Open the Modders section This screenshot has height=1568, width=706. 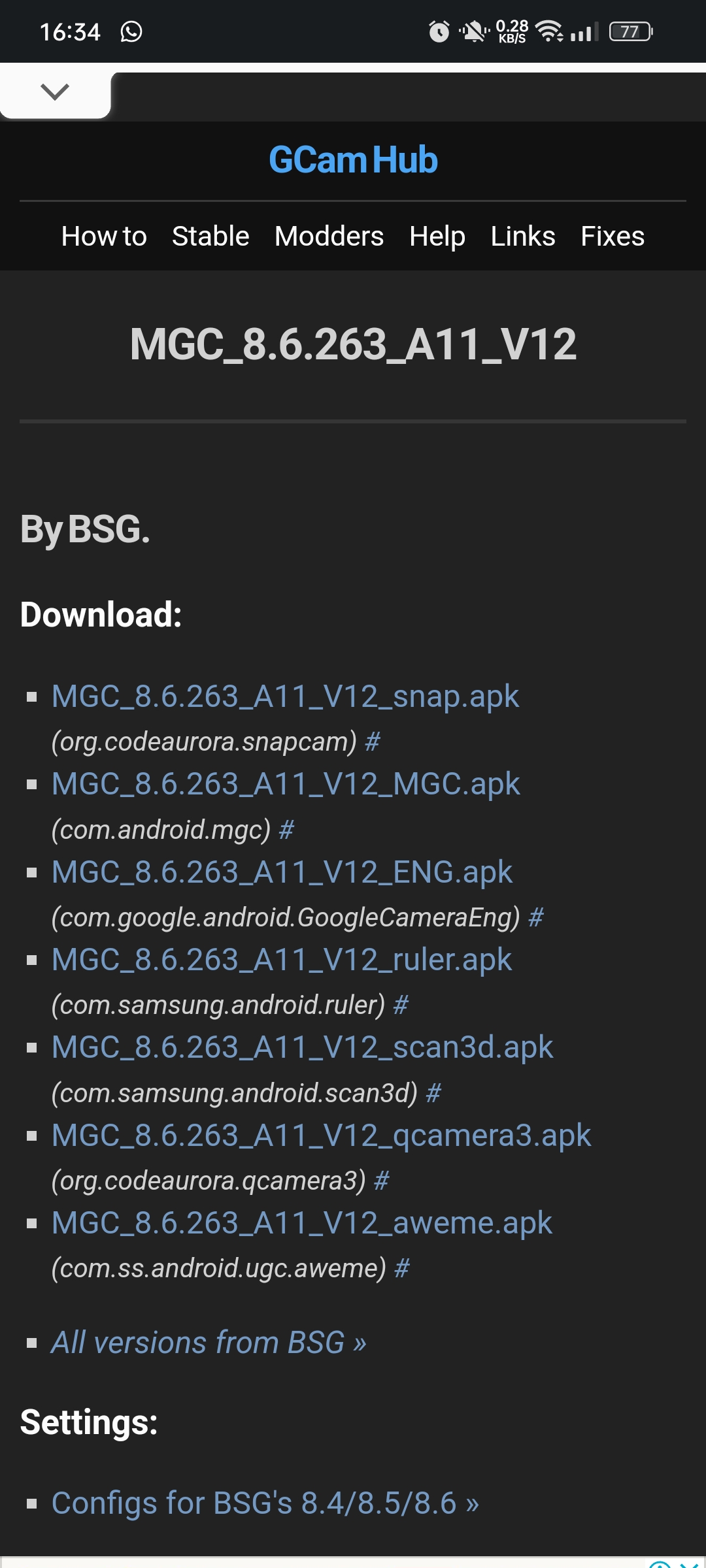(329, 236)
